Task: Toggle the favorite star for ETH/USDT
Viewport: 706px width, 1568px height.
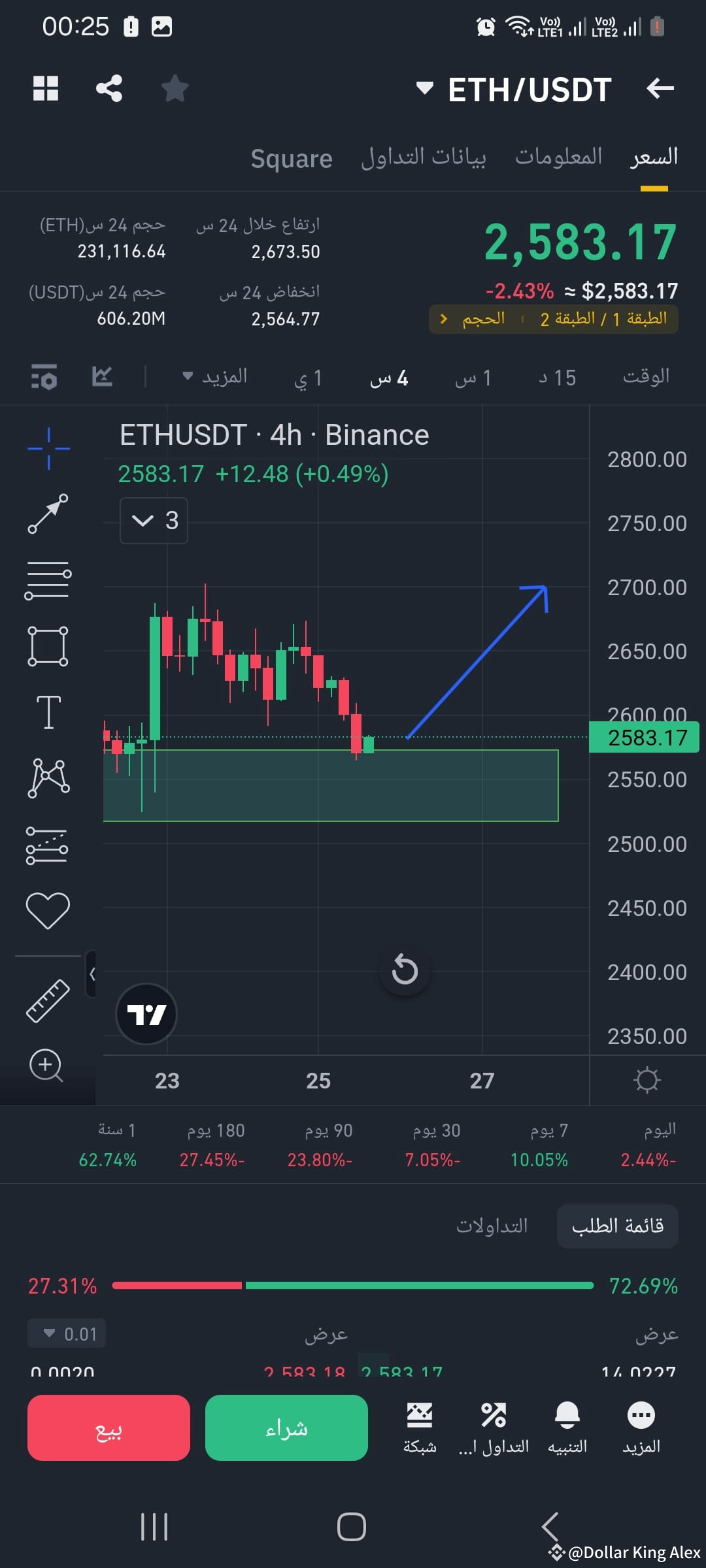Action: point(175,89)
